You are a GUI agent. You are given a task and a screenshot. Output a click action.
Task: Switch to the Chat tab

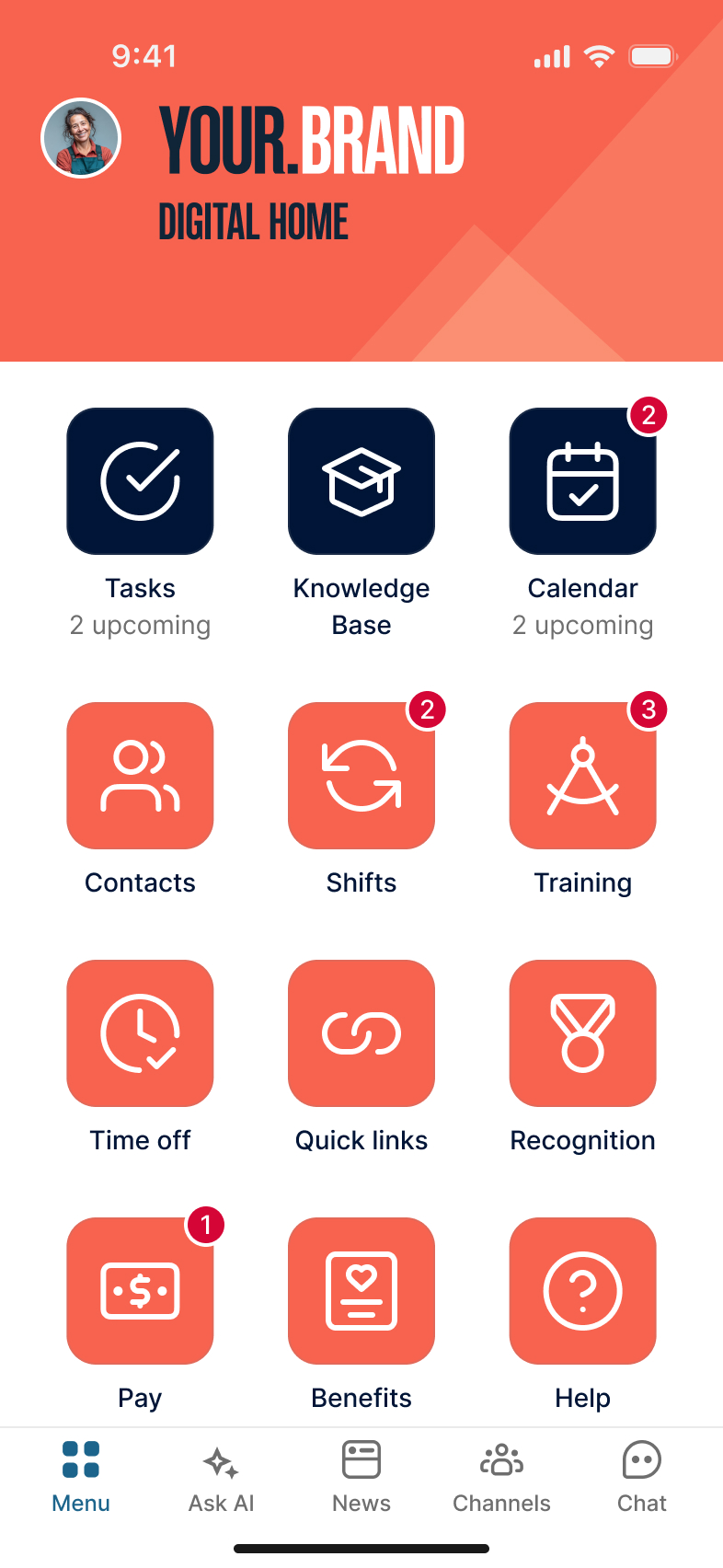click(x=642, y=1478)
